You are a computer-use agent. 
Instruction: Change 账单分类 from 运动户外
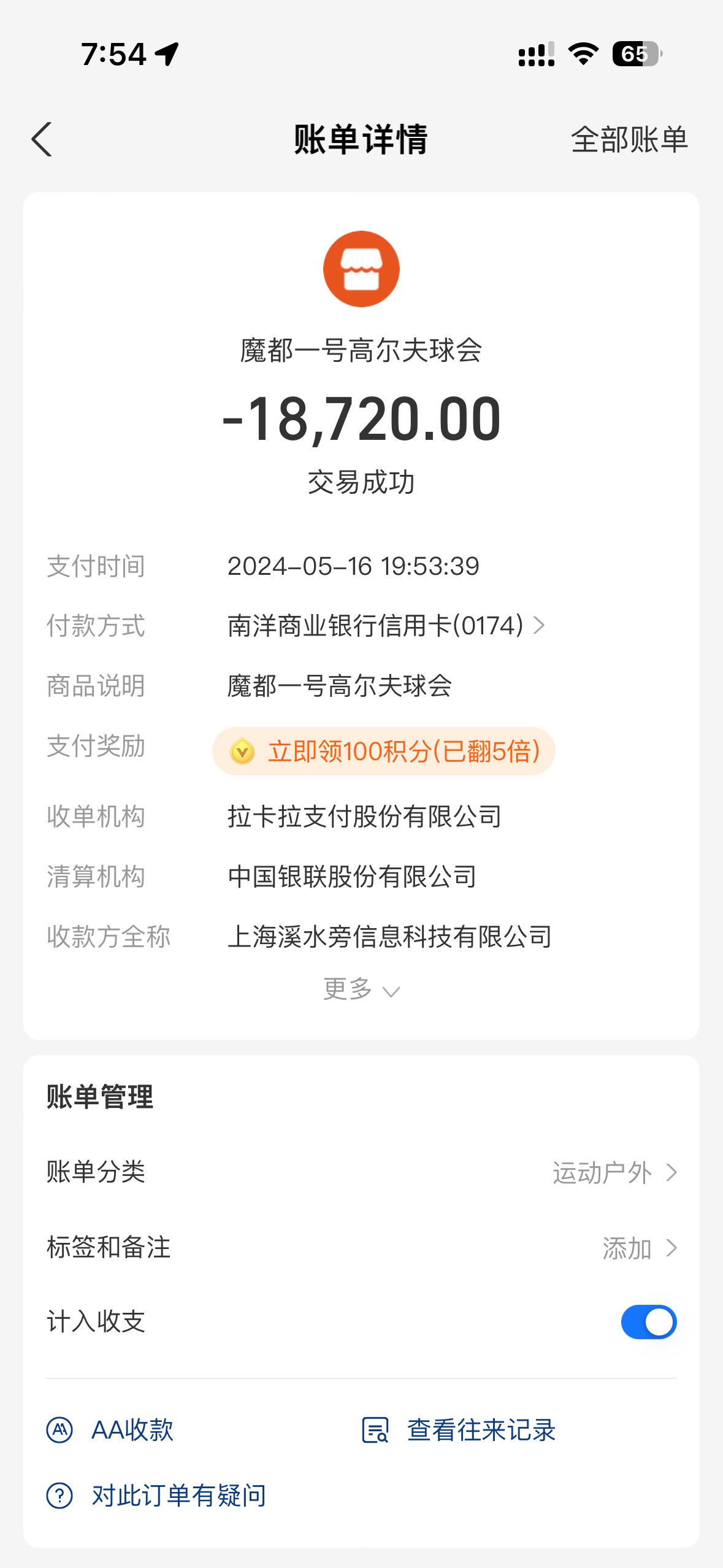click(x=361, y=1172)
